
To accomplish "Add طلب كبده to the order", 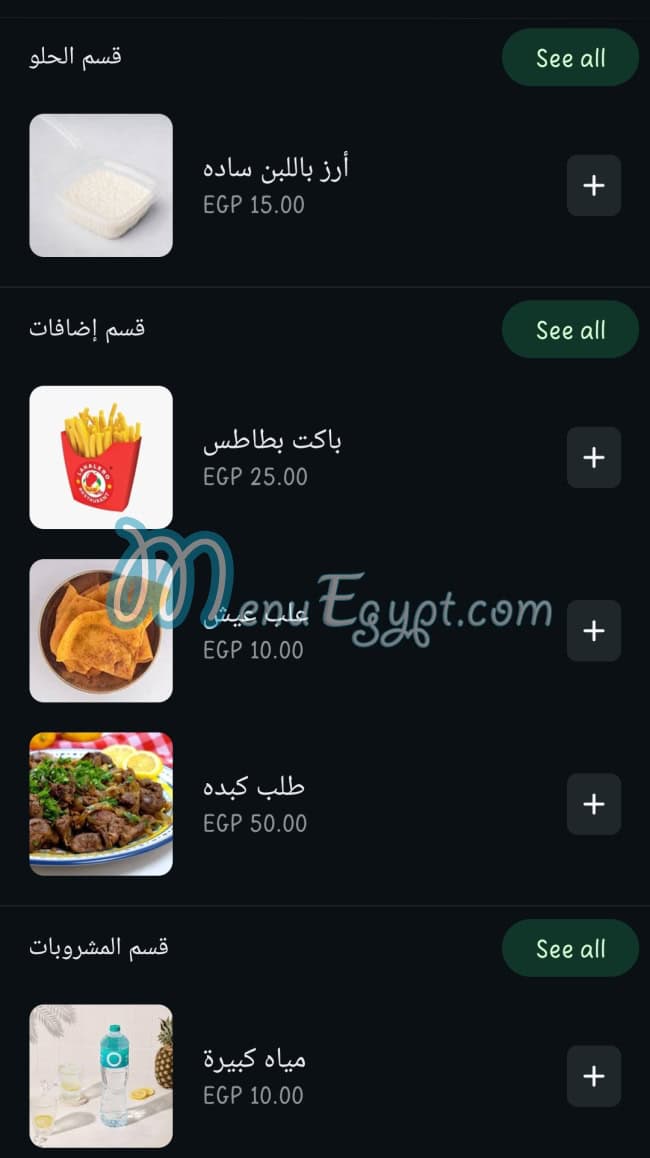I will (x=594, y=804).
